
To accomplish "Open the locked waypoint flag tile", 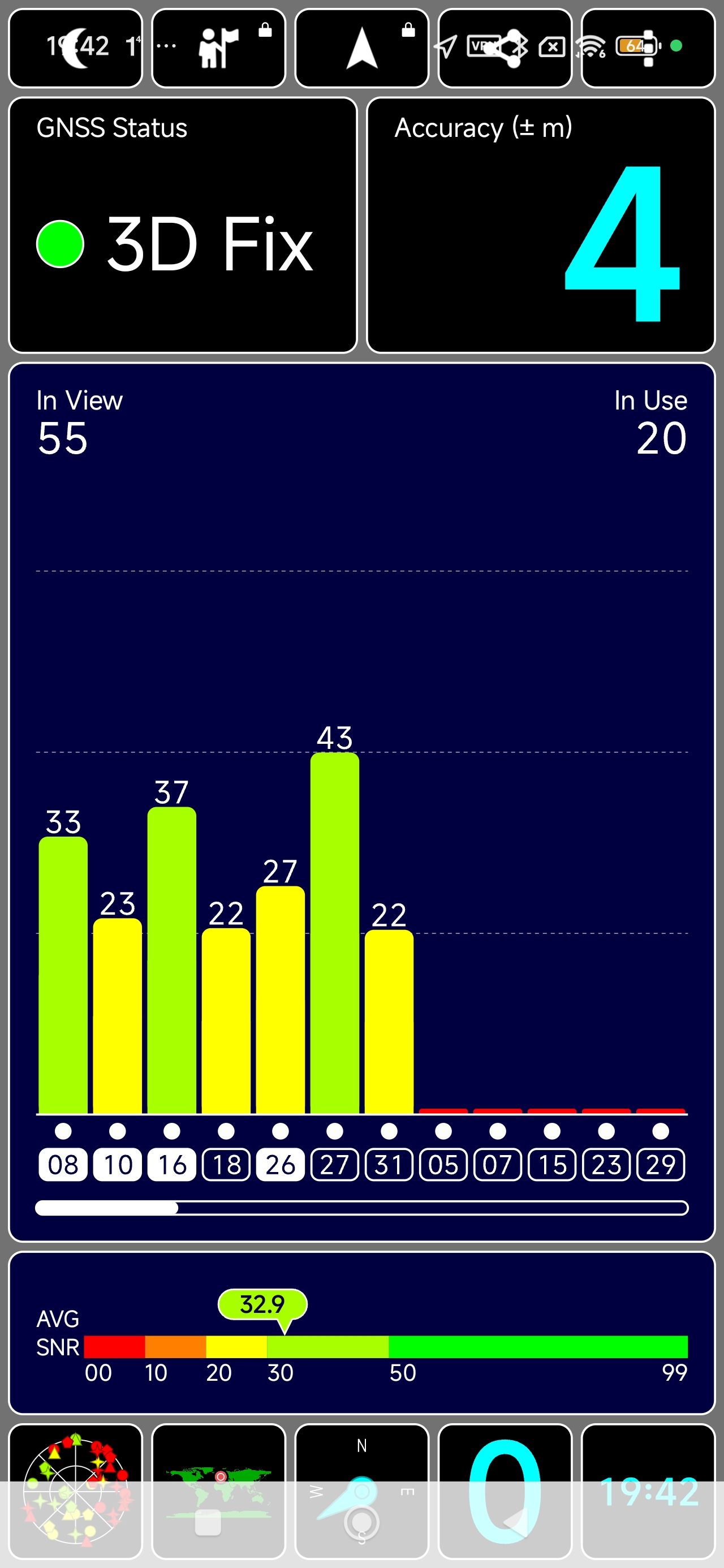I will [x=218, y=48].
